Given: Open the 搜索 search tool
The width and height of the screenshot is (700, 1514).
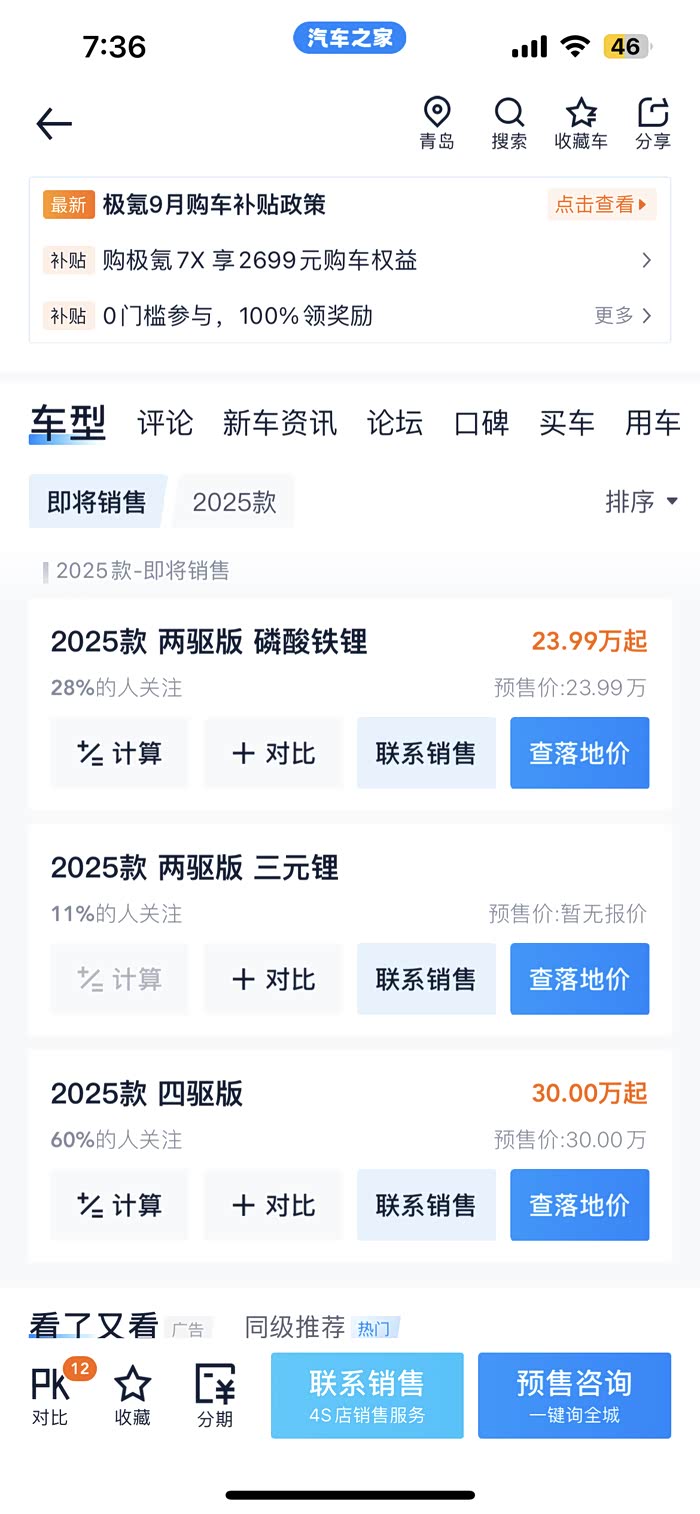Looking at the screenshot, I should (509, 124).
